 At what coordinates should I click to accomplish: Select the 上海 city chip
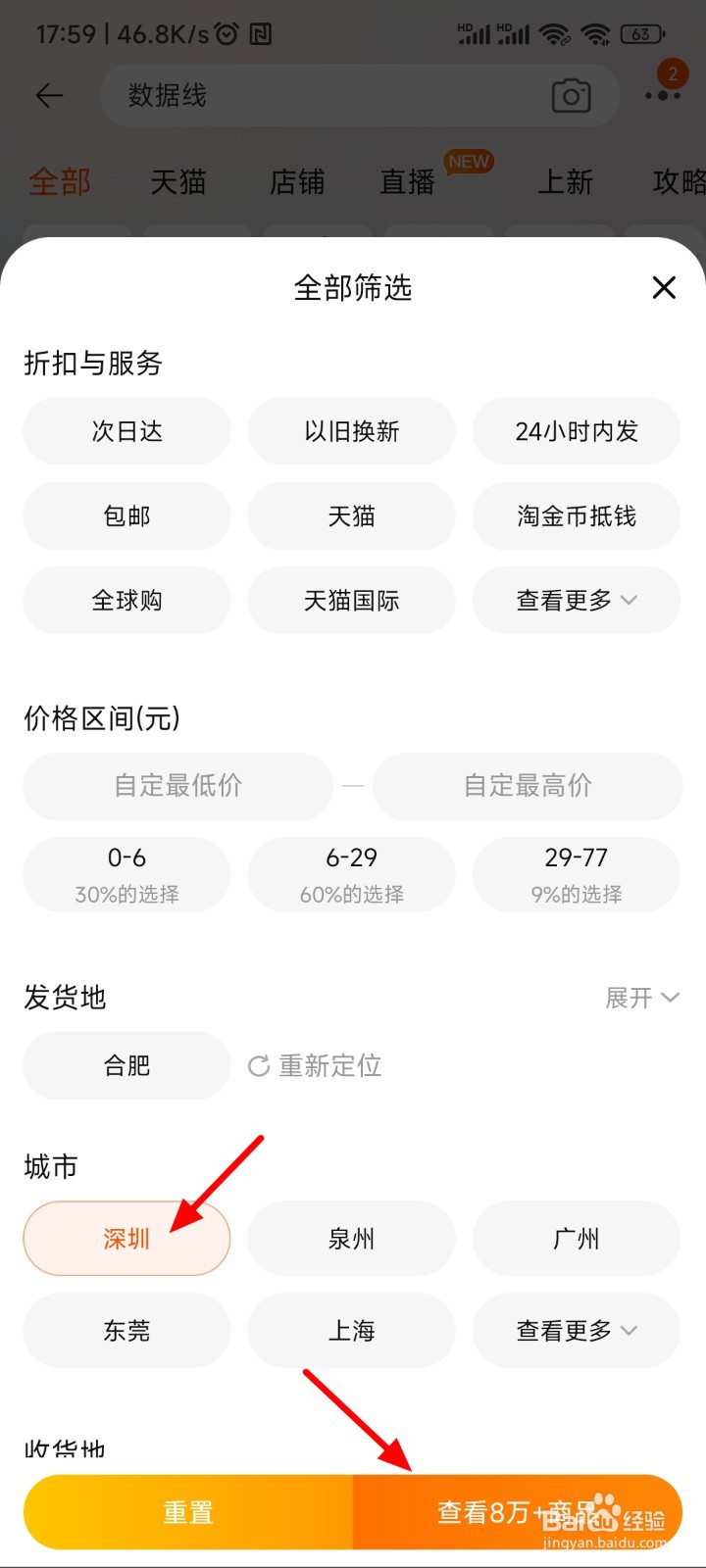[x=351, y=1331]
